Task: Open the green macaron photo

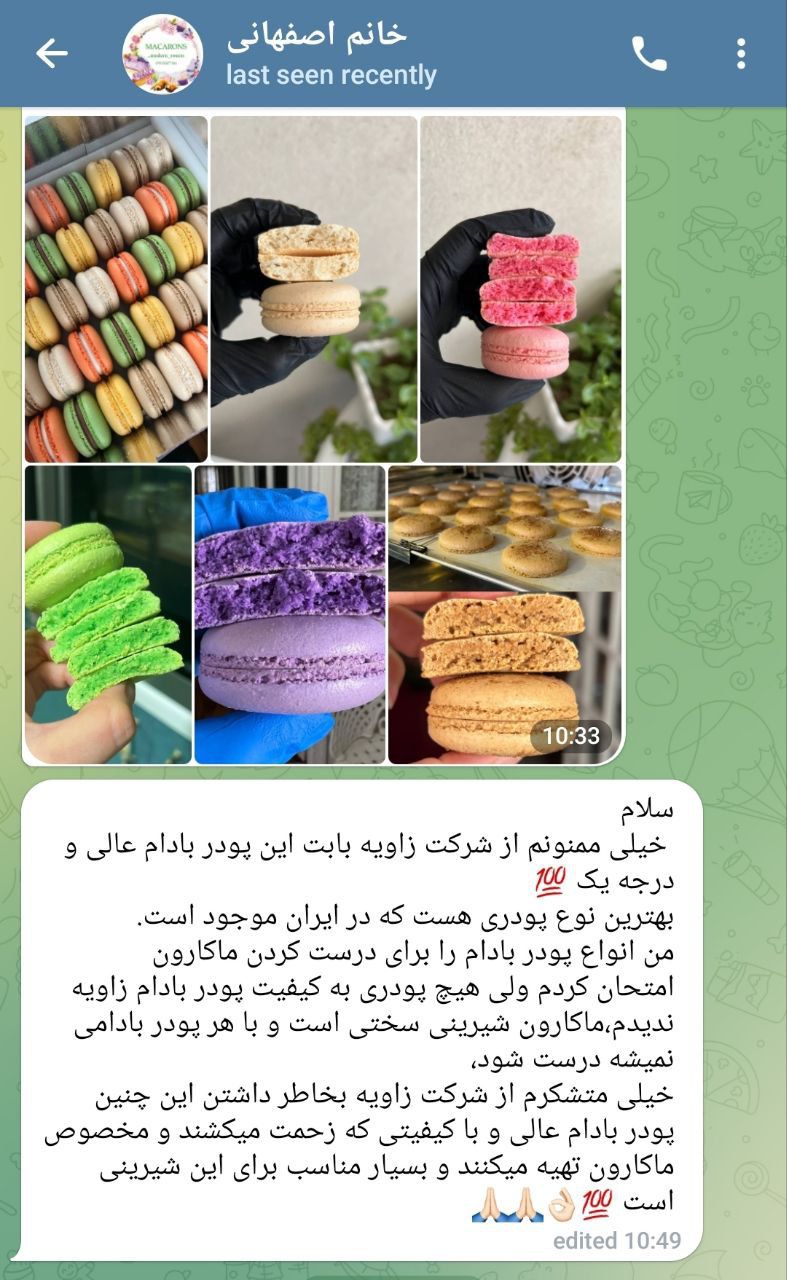Action: click(x=107, y=613)
